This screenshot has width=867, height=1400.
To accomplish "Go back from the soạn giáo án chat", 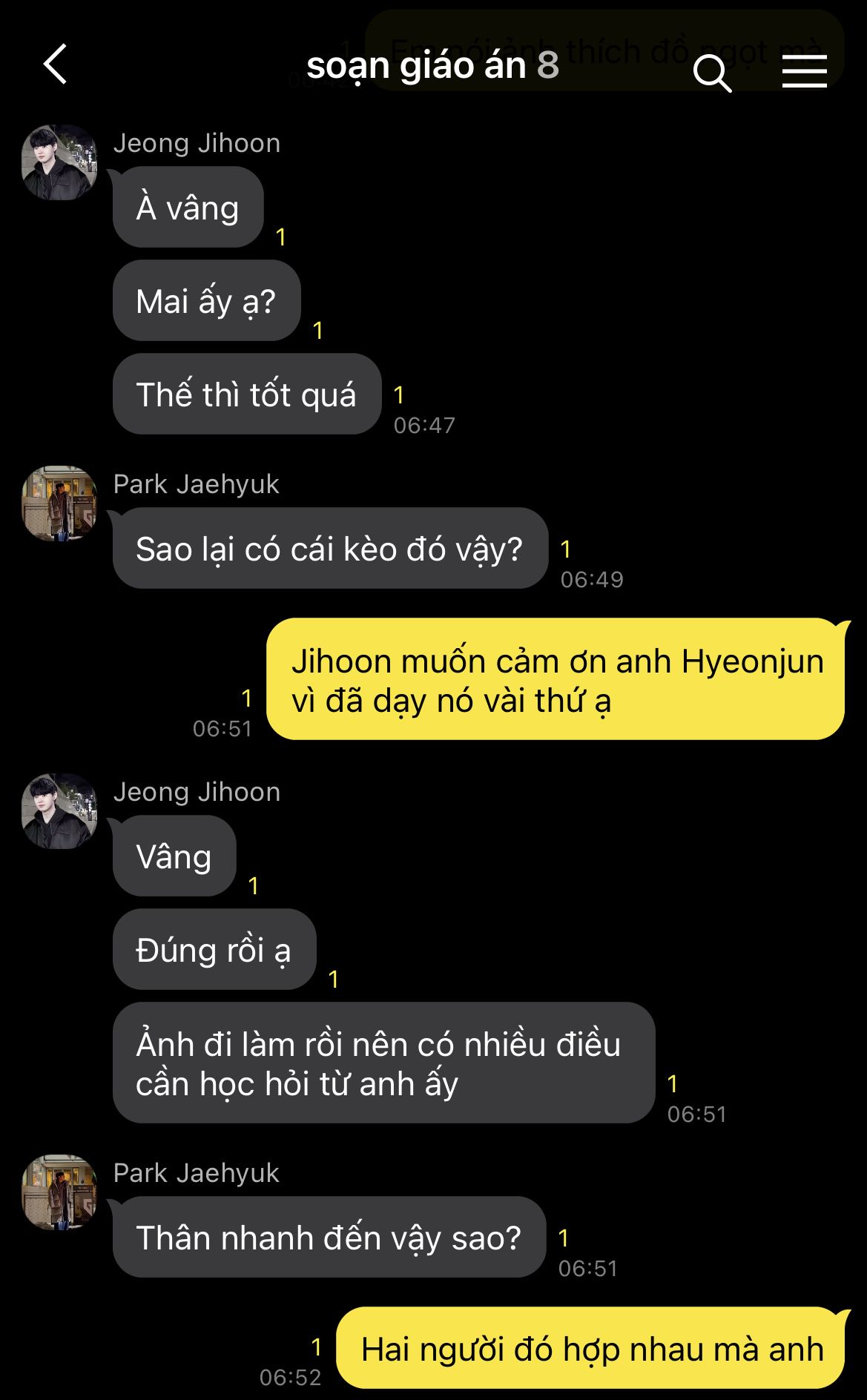I will pos(56,64).
